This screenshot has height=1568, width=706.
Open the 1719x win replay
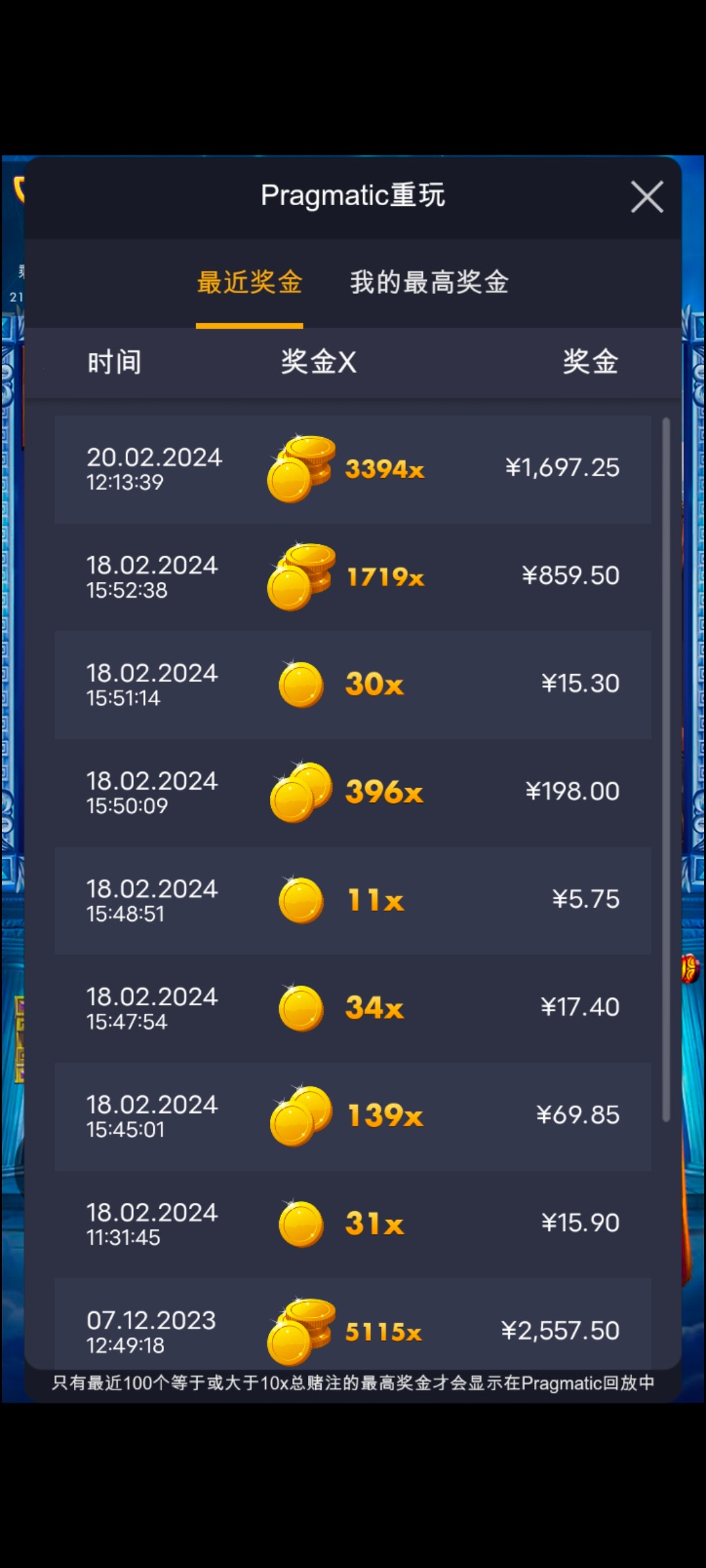click(353, 577)
